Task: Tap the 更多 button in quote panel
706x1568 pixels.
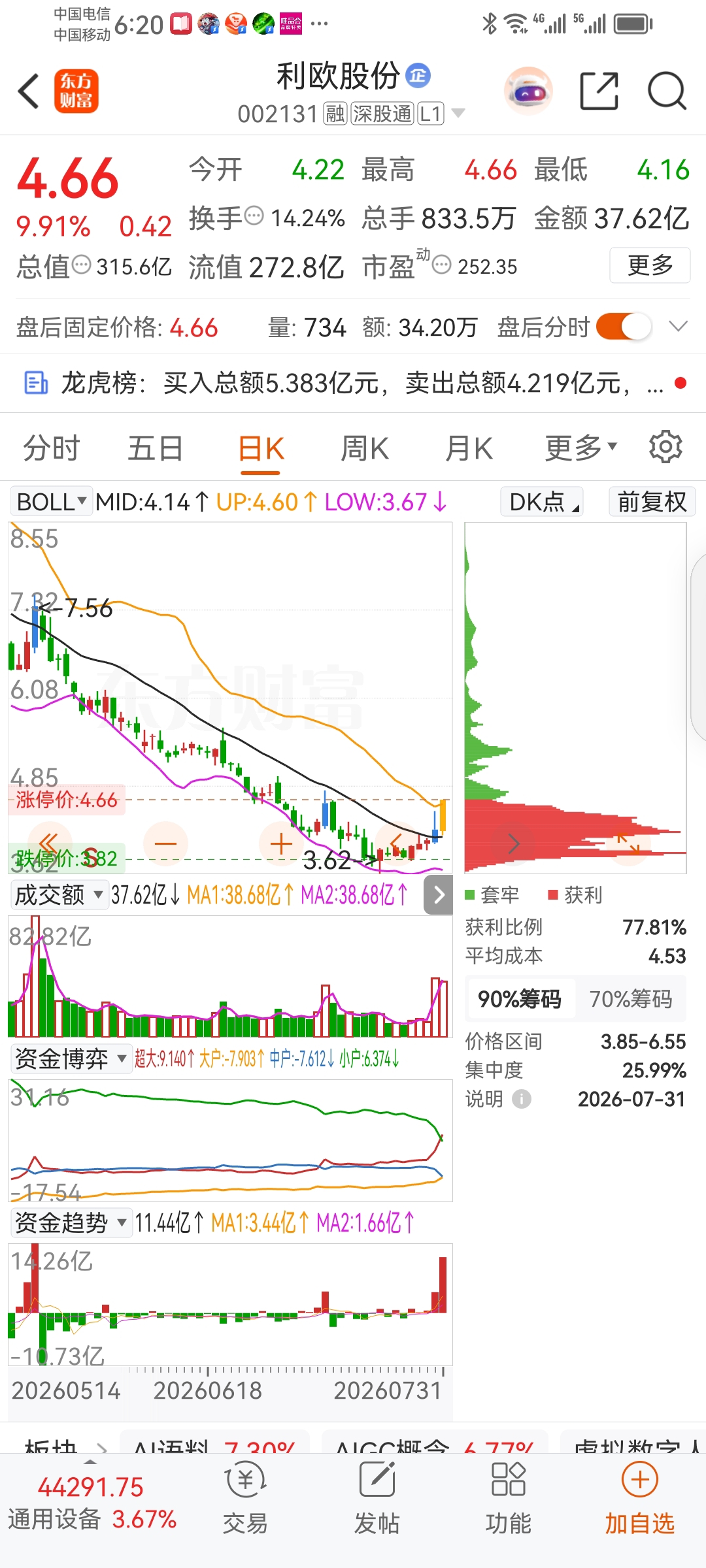Action: (650, 265)
